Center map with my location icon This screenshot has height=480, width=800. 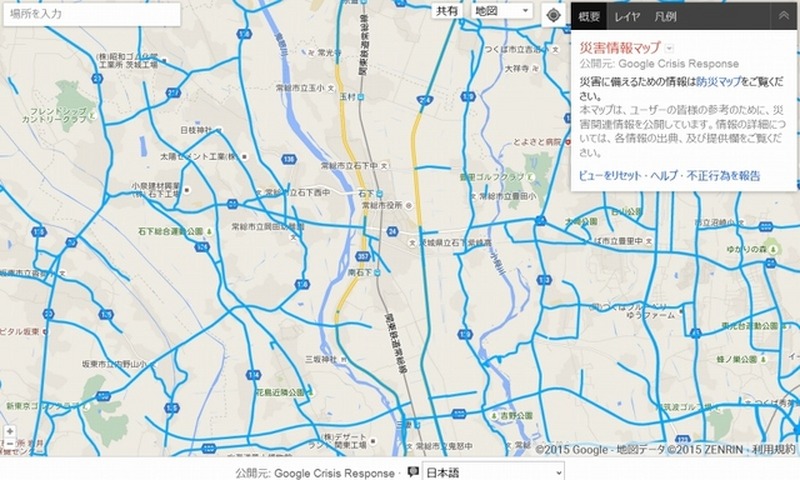(x=554, y=15)
